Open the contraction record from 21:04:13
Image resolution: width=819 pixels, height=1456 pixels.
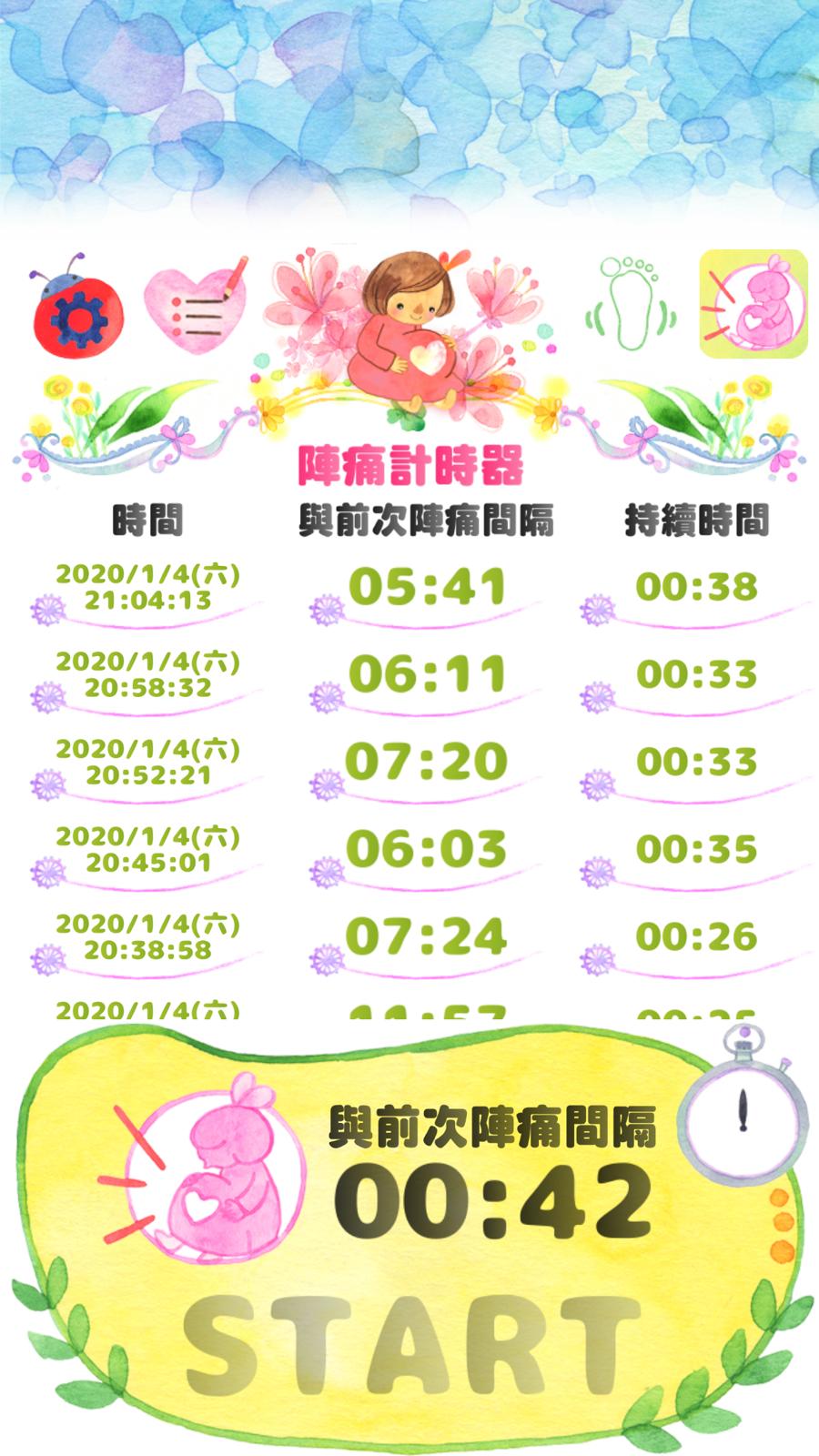(x=148, y=588)
